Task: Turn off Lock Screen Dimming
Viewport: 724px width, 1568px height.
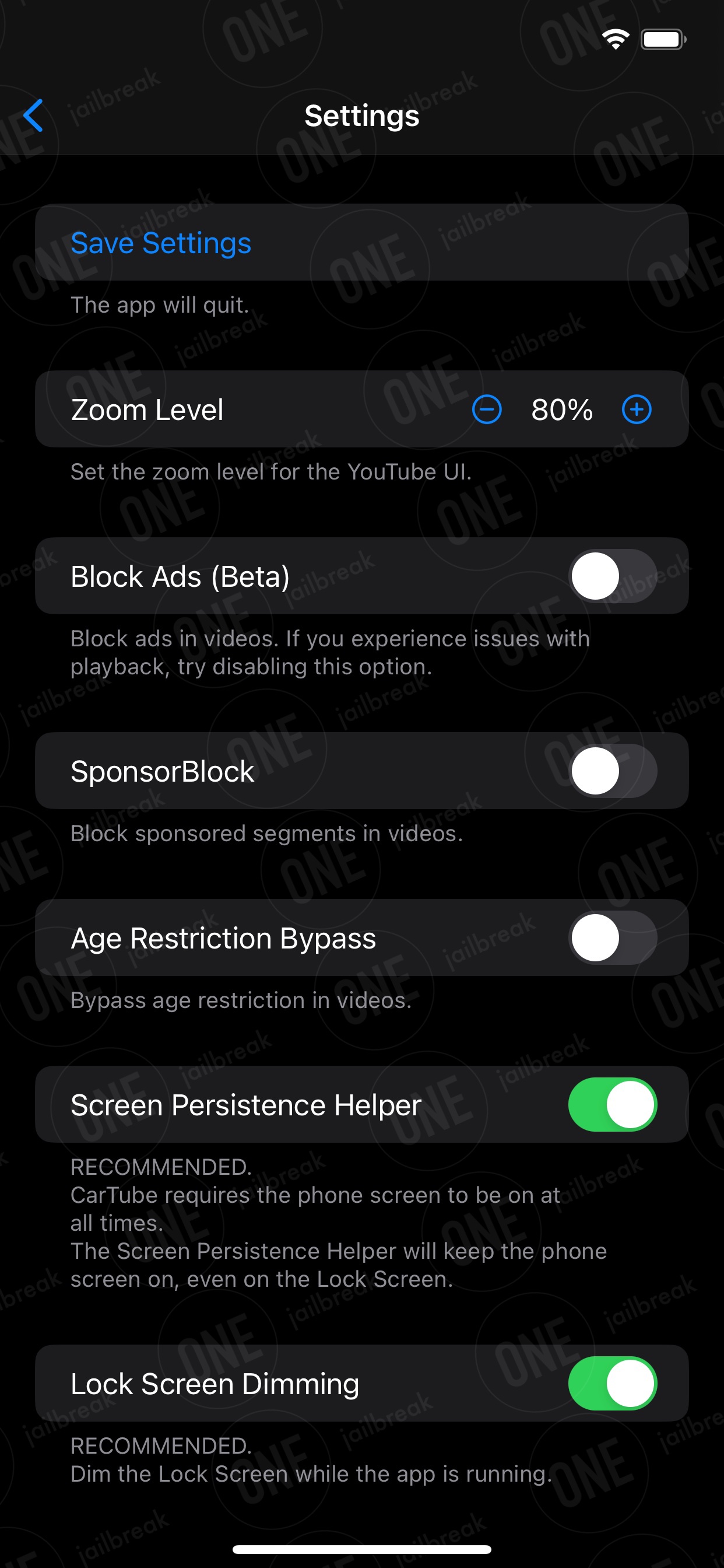Action: tap(613, 1383)
